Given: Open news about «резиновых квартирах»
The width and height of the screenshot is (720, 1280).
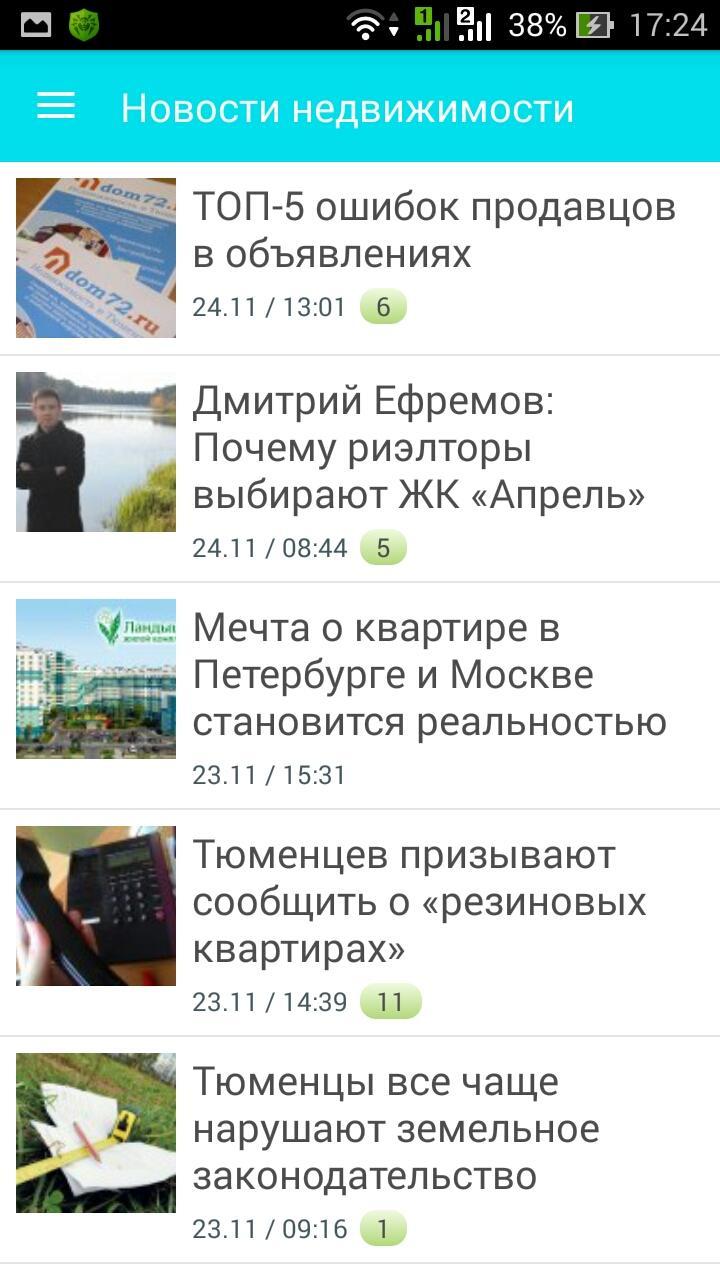Looking at the screenshot, I should point(418,902).
